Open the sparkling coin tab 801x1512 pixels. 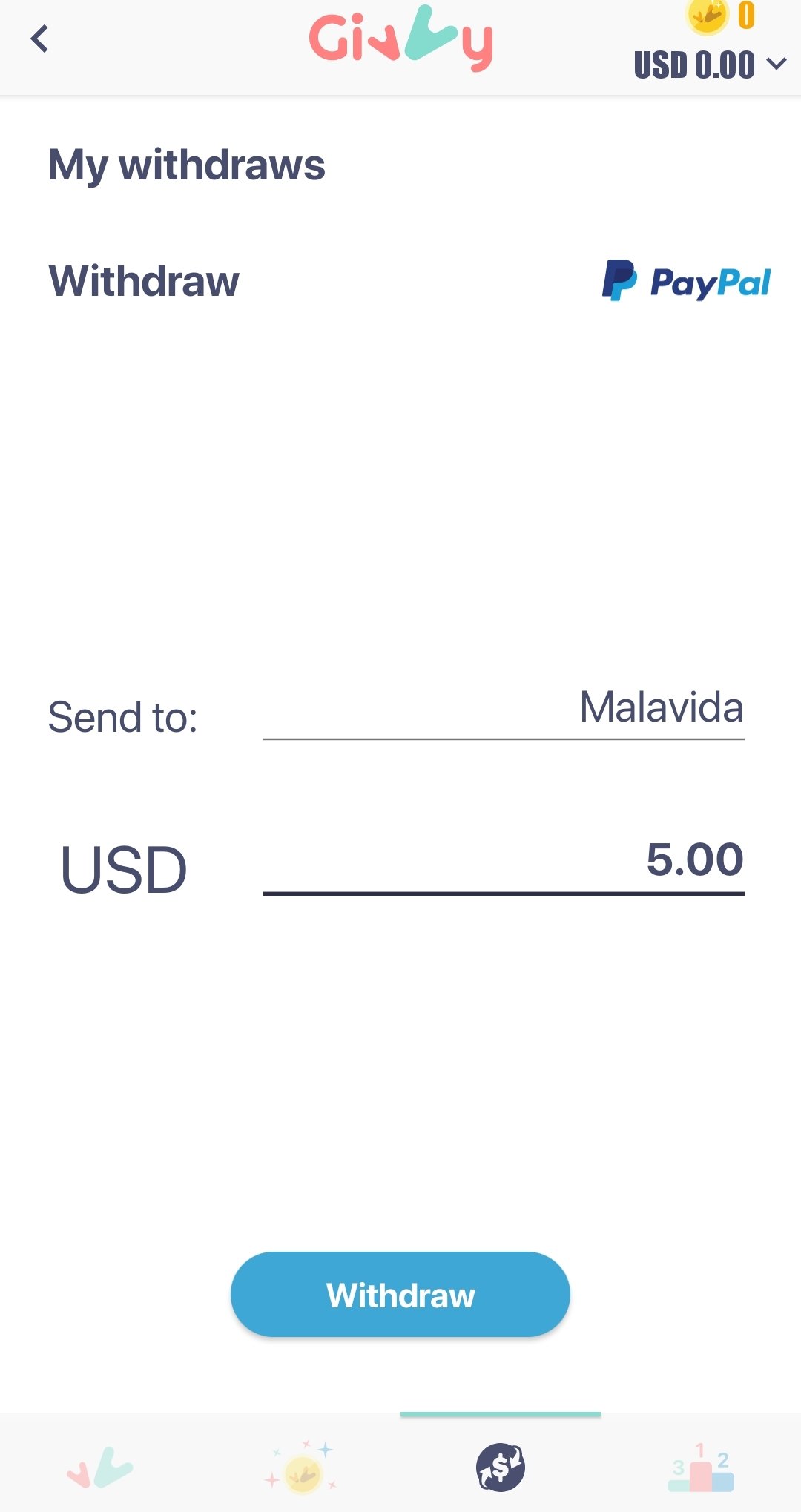pyautogui.click(x=301, y=1467)
